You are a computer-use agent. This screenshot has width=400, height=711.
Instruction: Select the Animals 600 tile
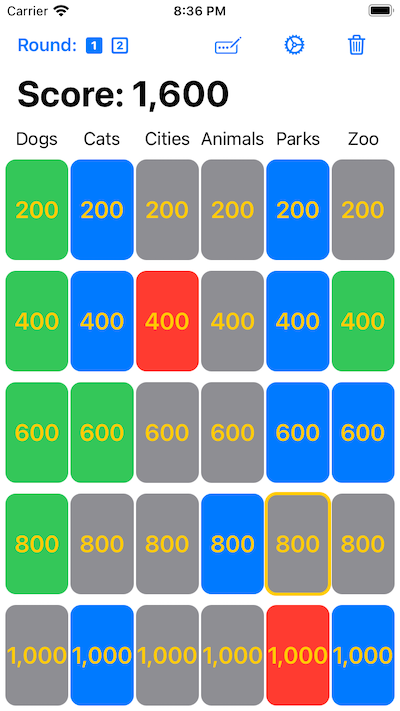pyautogui.click(x=233, y=433)
